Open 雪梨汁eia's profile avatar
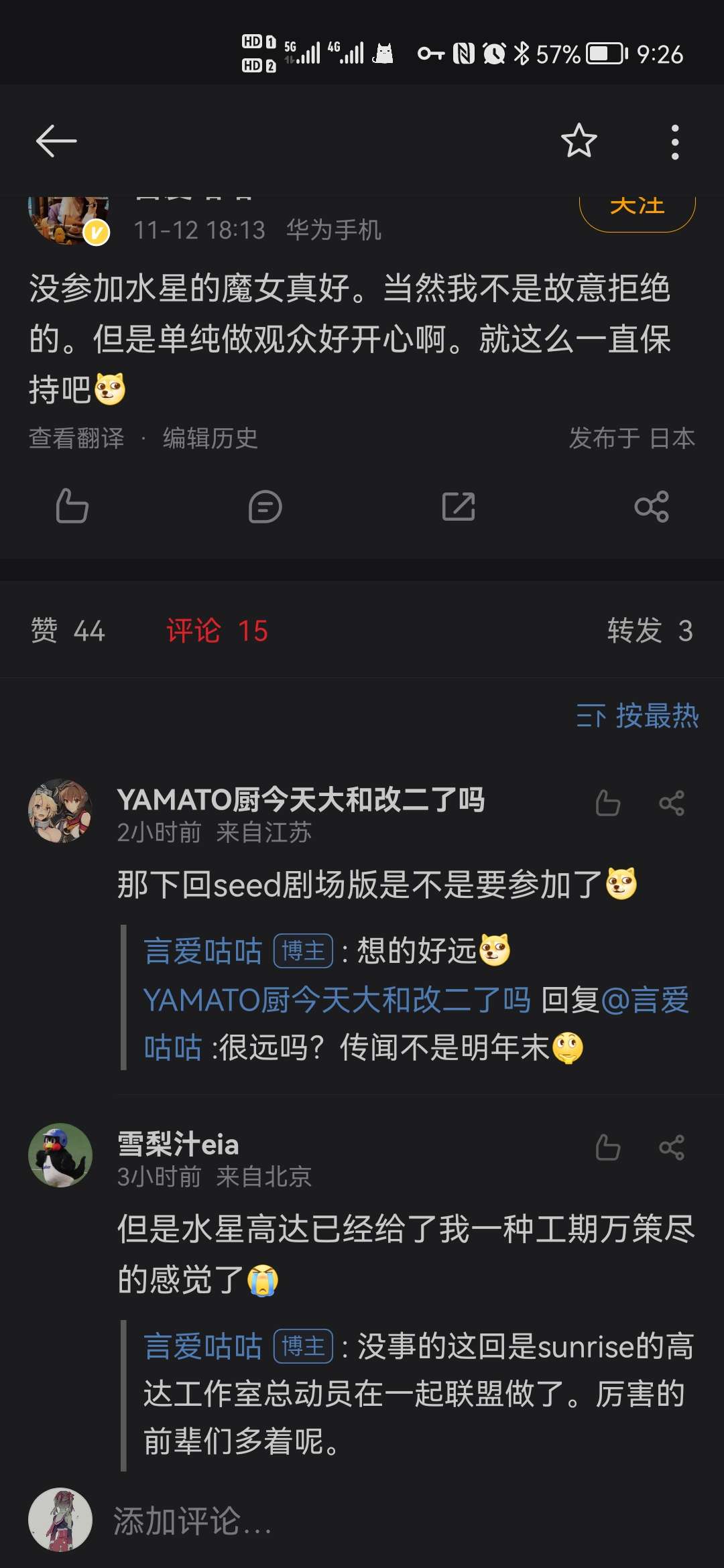This screenshot has height=1568, width=724. pyautogui.click(x=60, y=1155)
